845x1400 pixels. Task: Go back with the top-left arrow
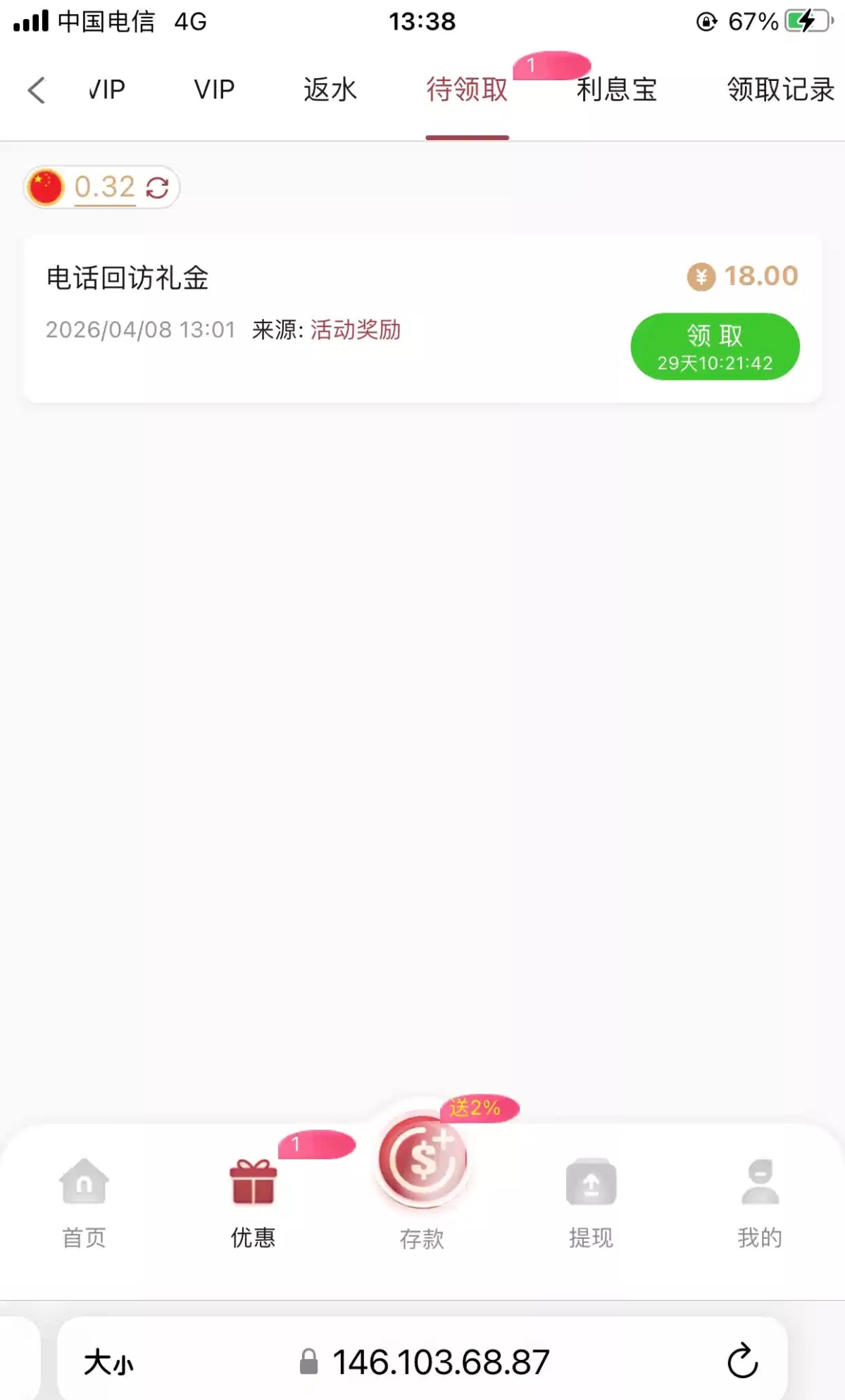[x=37, y=90]
